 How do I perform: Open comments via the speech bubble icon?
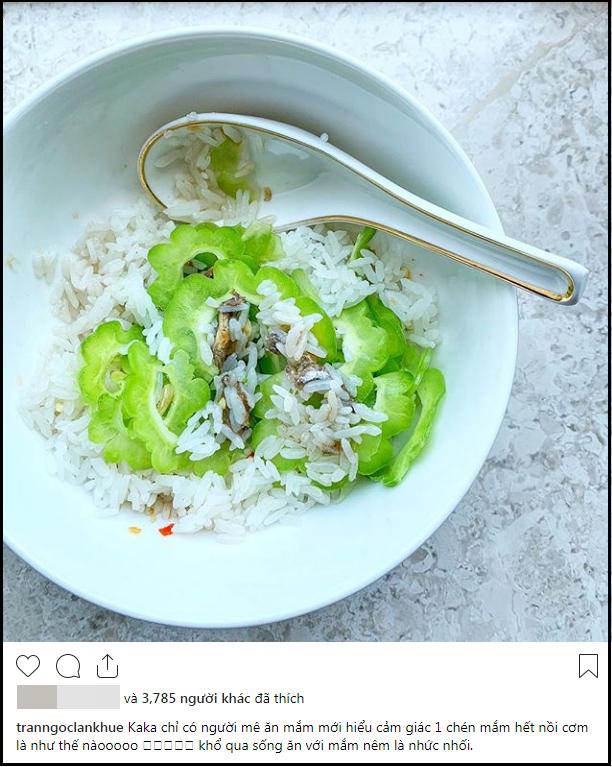click(x=68, y=666)
